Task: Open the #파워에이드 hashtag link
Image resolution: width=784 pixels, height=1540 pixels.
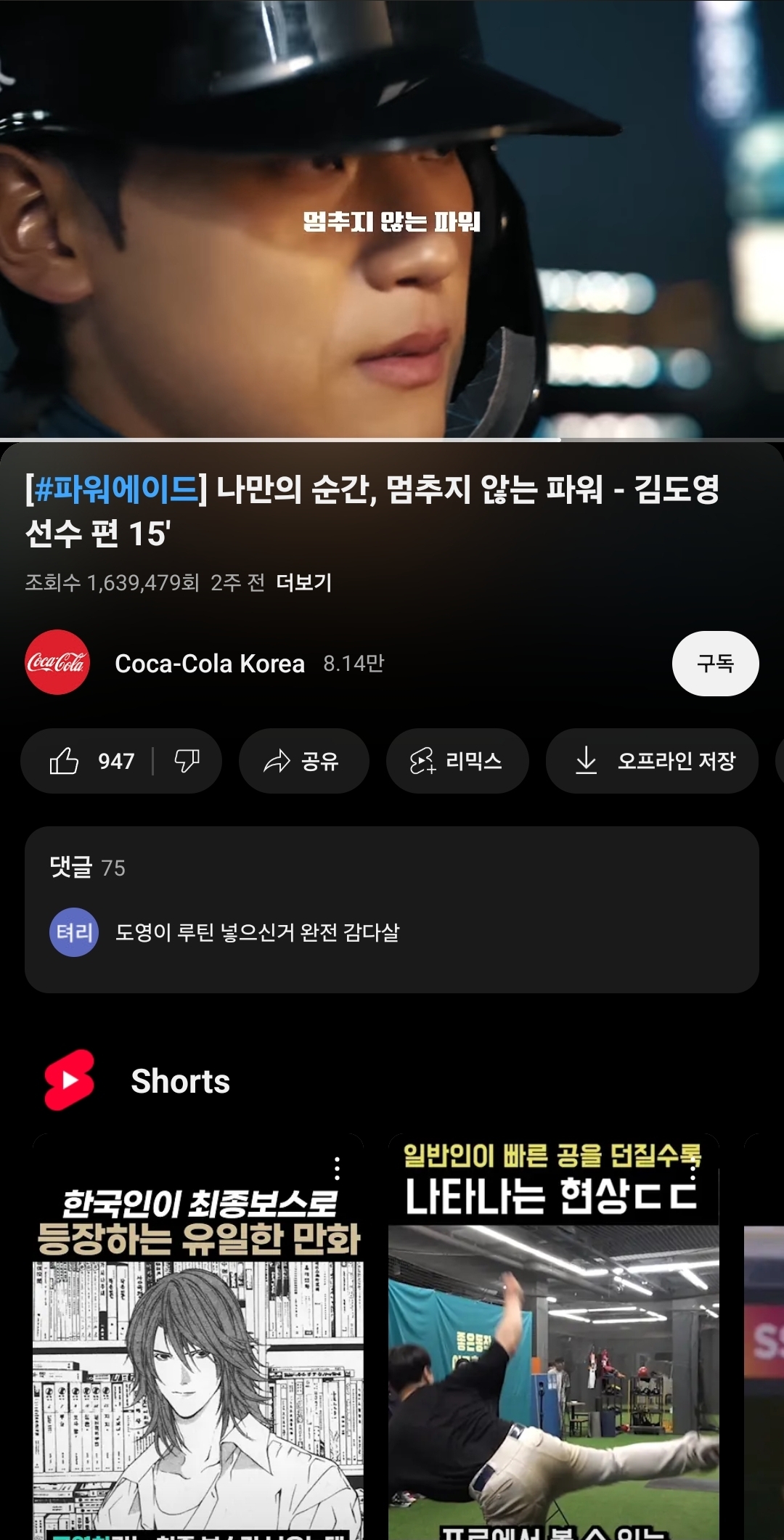Action: [x=116, y=489]
